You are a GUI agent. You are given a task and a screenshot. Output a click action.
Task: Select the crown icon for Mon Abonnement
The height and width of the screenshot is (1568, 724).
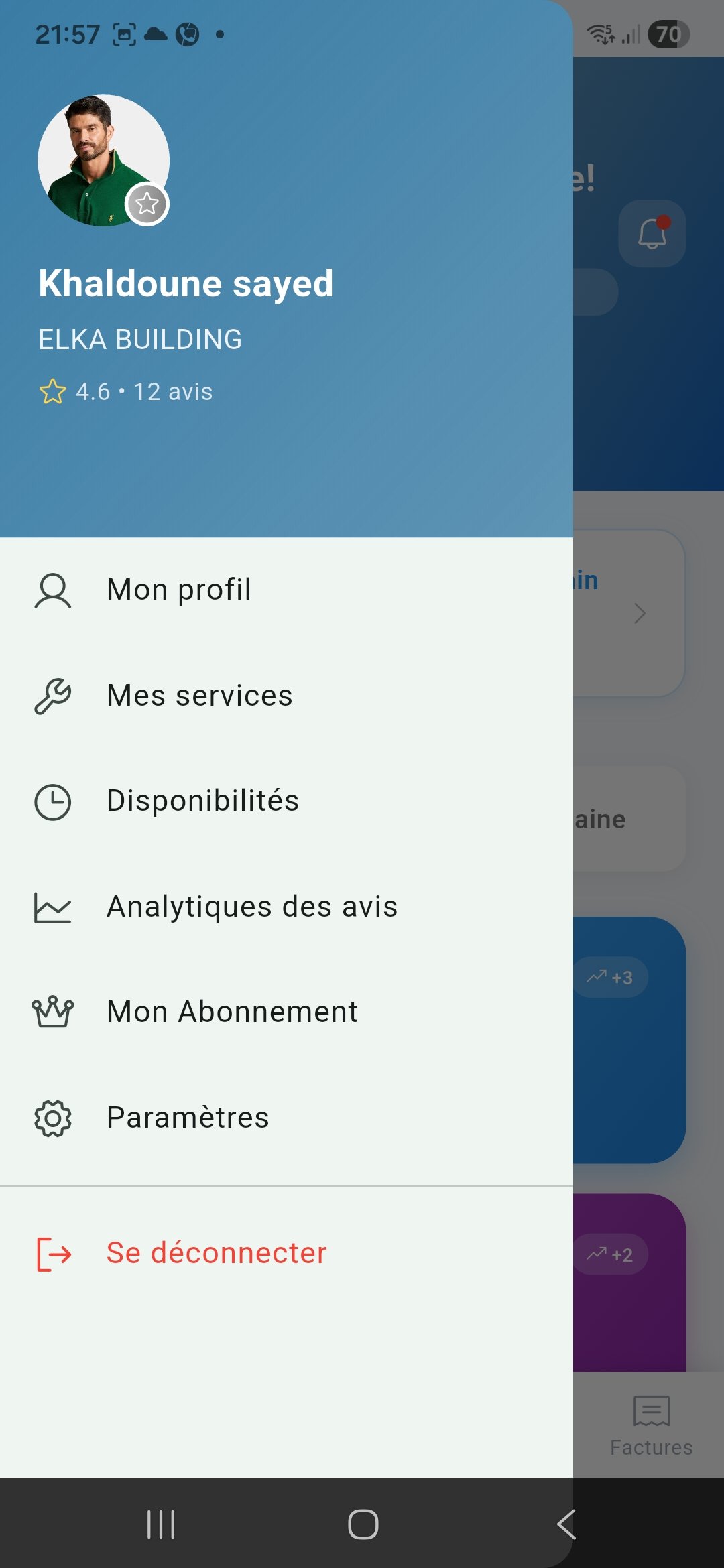tap(52, 1012)
